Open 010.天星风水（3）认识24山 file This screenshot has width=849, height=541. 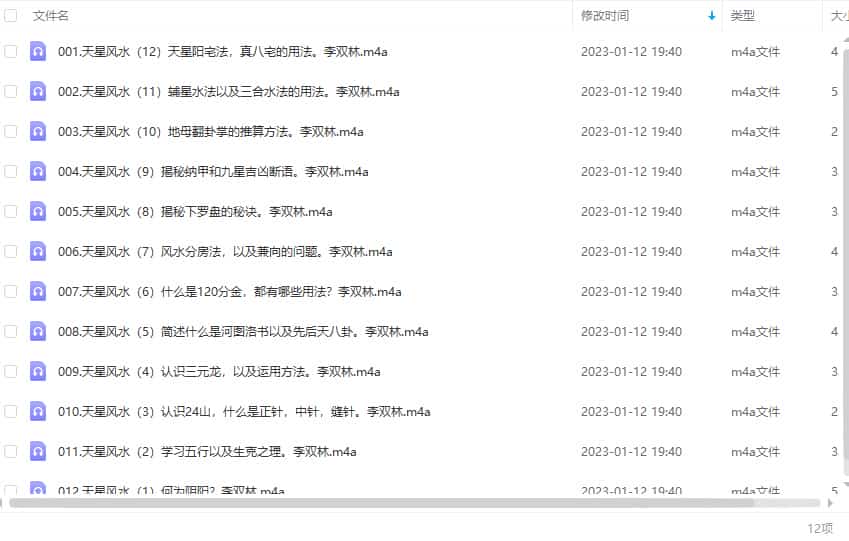[x=243, y=412]
